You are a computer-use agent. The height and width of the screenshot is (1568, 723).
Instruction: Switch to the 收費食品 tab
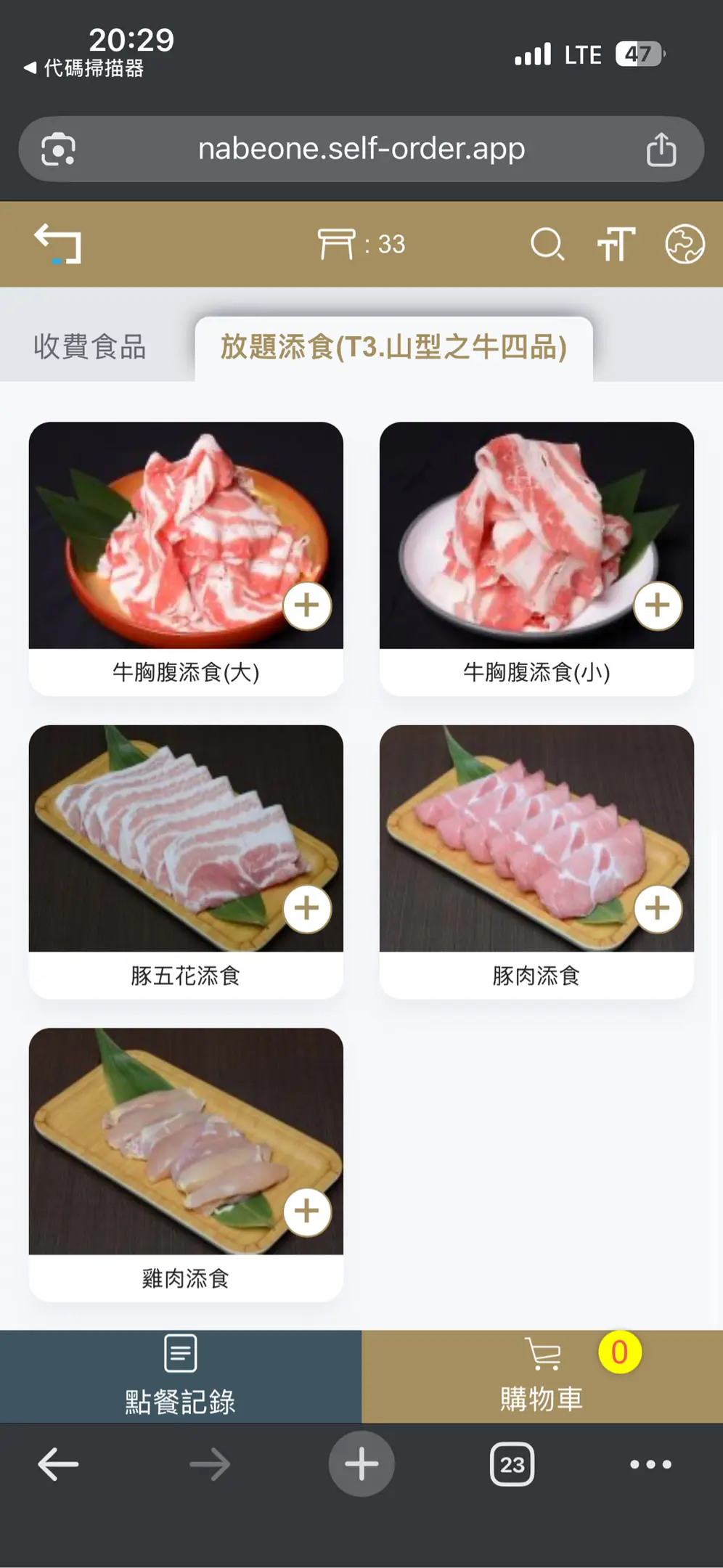pos(90,347)
